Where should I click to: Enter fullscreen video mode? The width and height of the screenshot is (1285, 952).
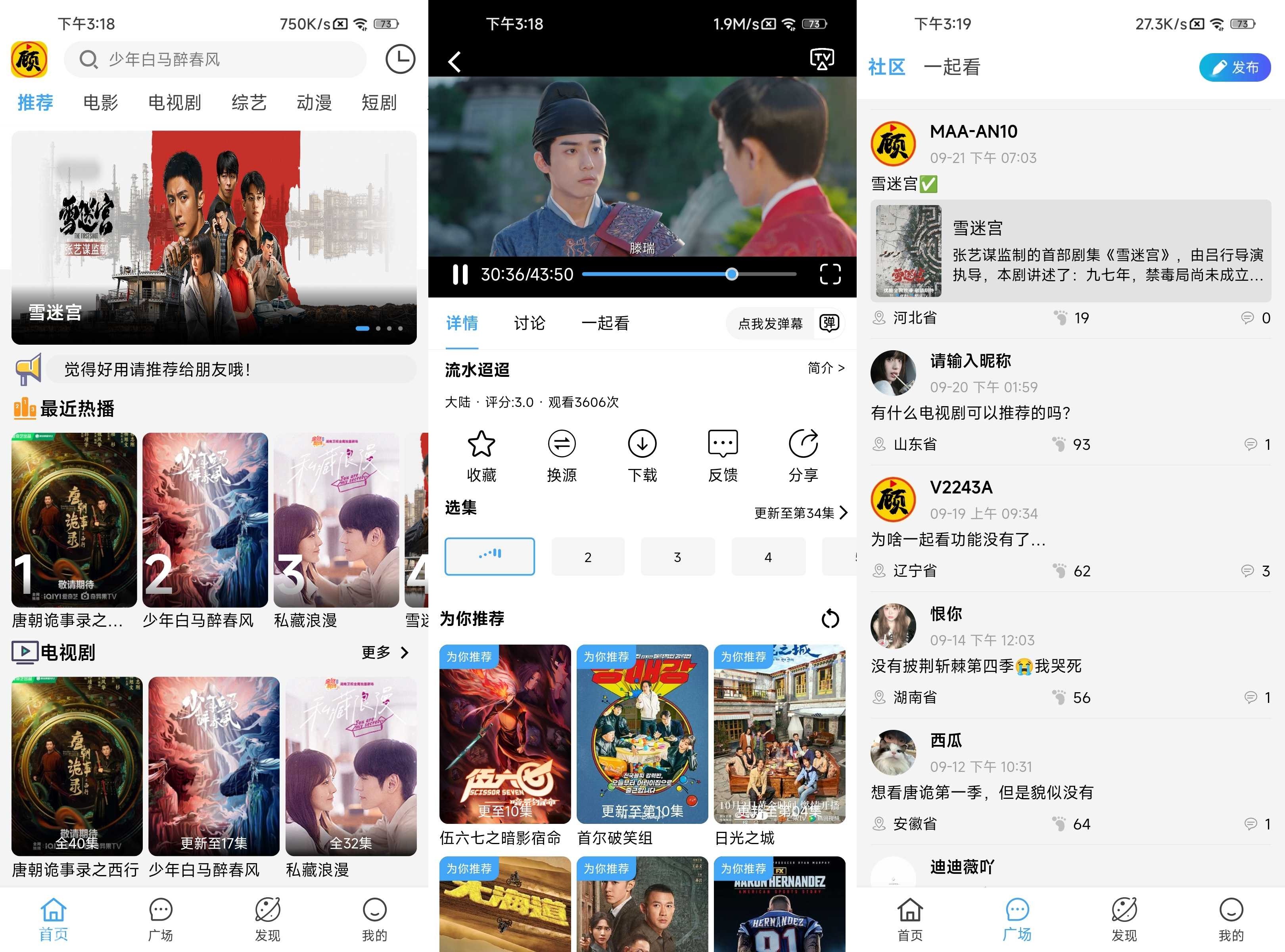pos(830,274)
